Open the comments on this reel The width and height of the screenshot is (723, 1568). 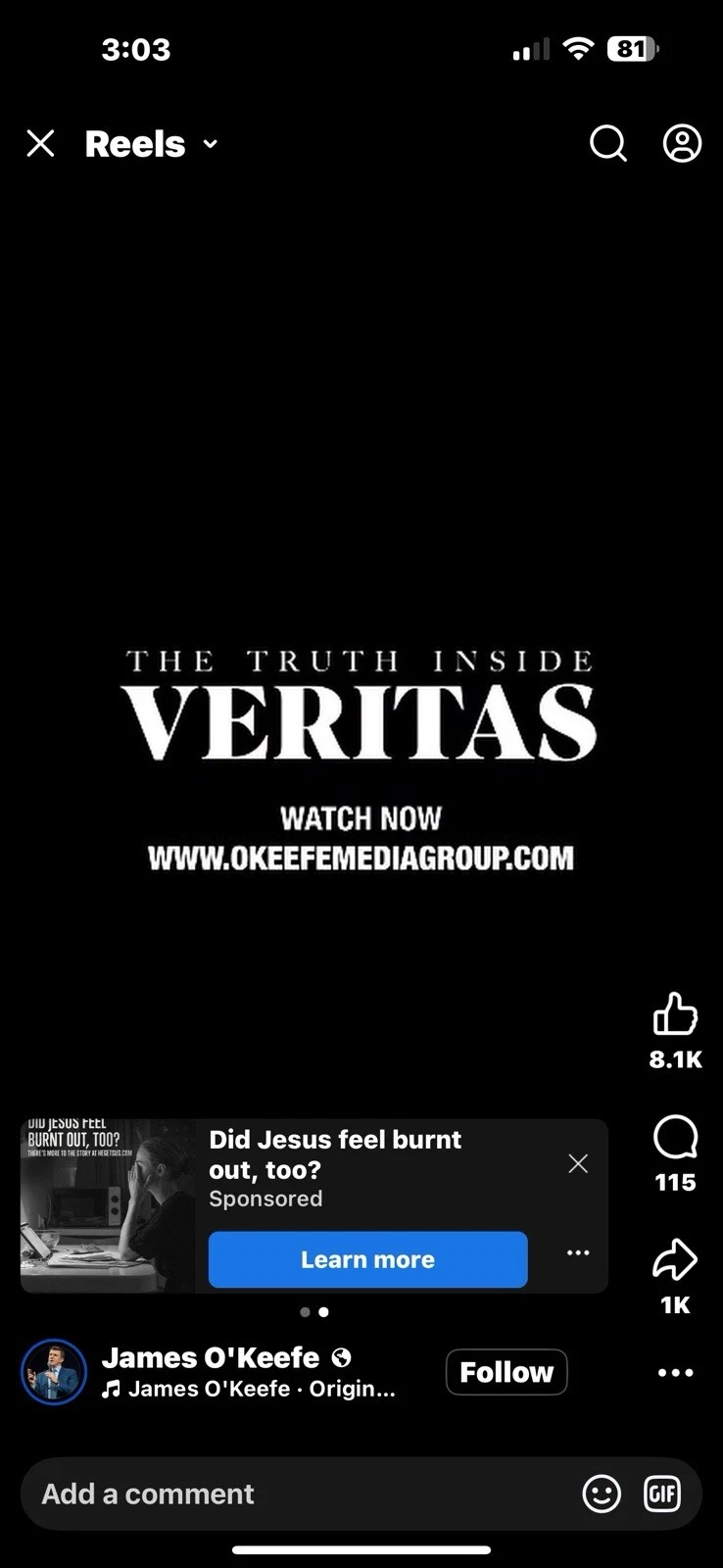point(675,1139)
